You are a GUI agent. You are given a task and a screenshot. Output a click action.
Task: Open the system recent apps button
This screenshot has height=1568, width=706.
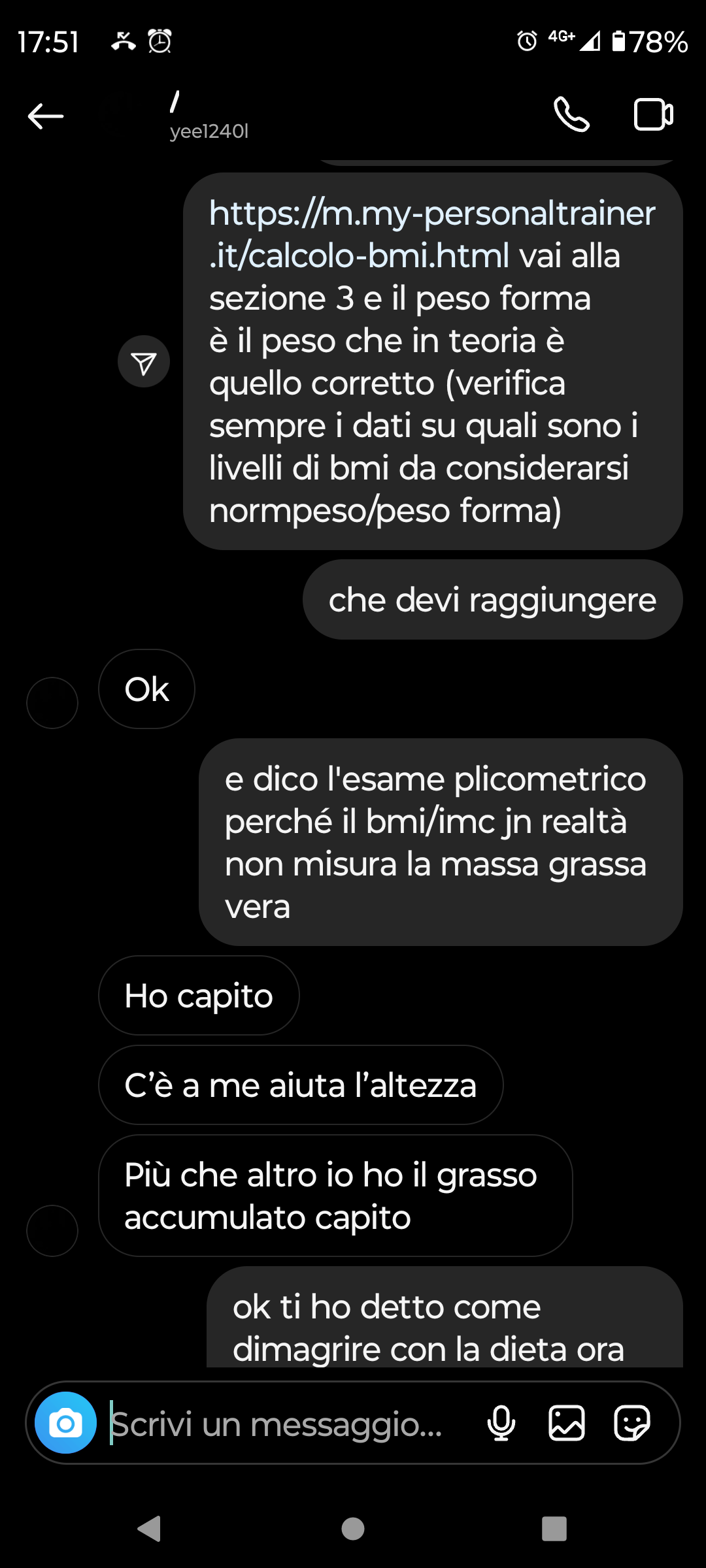[x=554, y=1529]
